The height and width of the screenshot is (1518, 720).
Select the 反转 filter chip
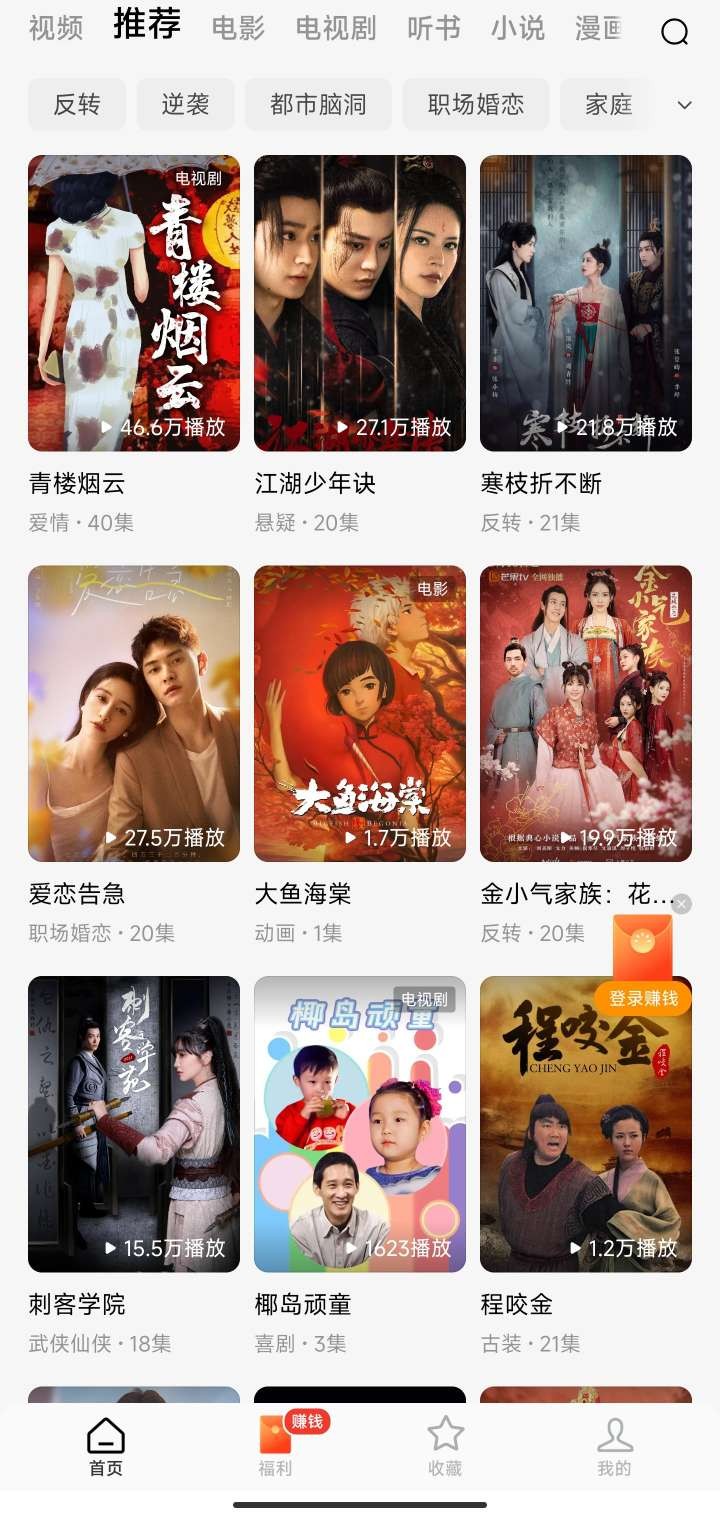point(77,104)
